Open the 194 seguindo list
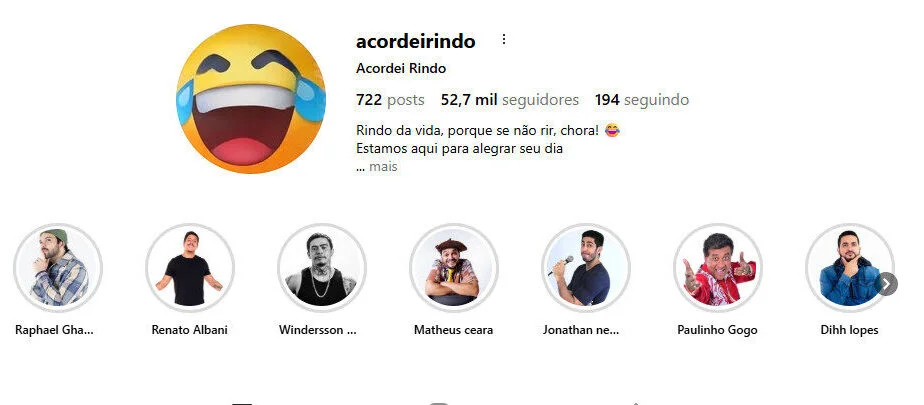The height and width of the screenshot is (405, 924). pos(641,100)
